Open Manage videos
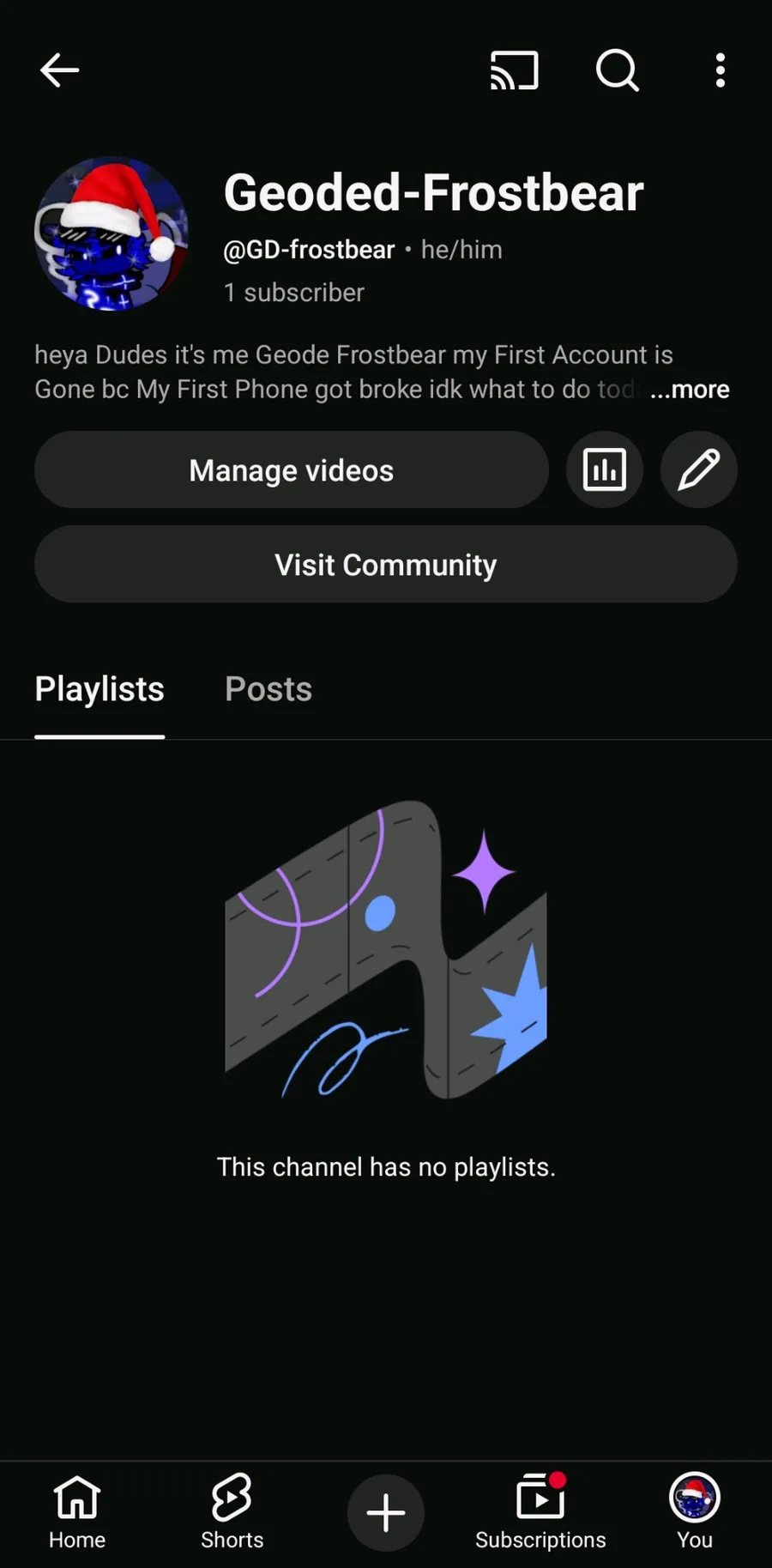772x1568 pixels. (292, 470)
